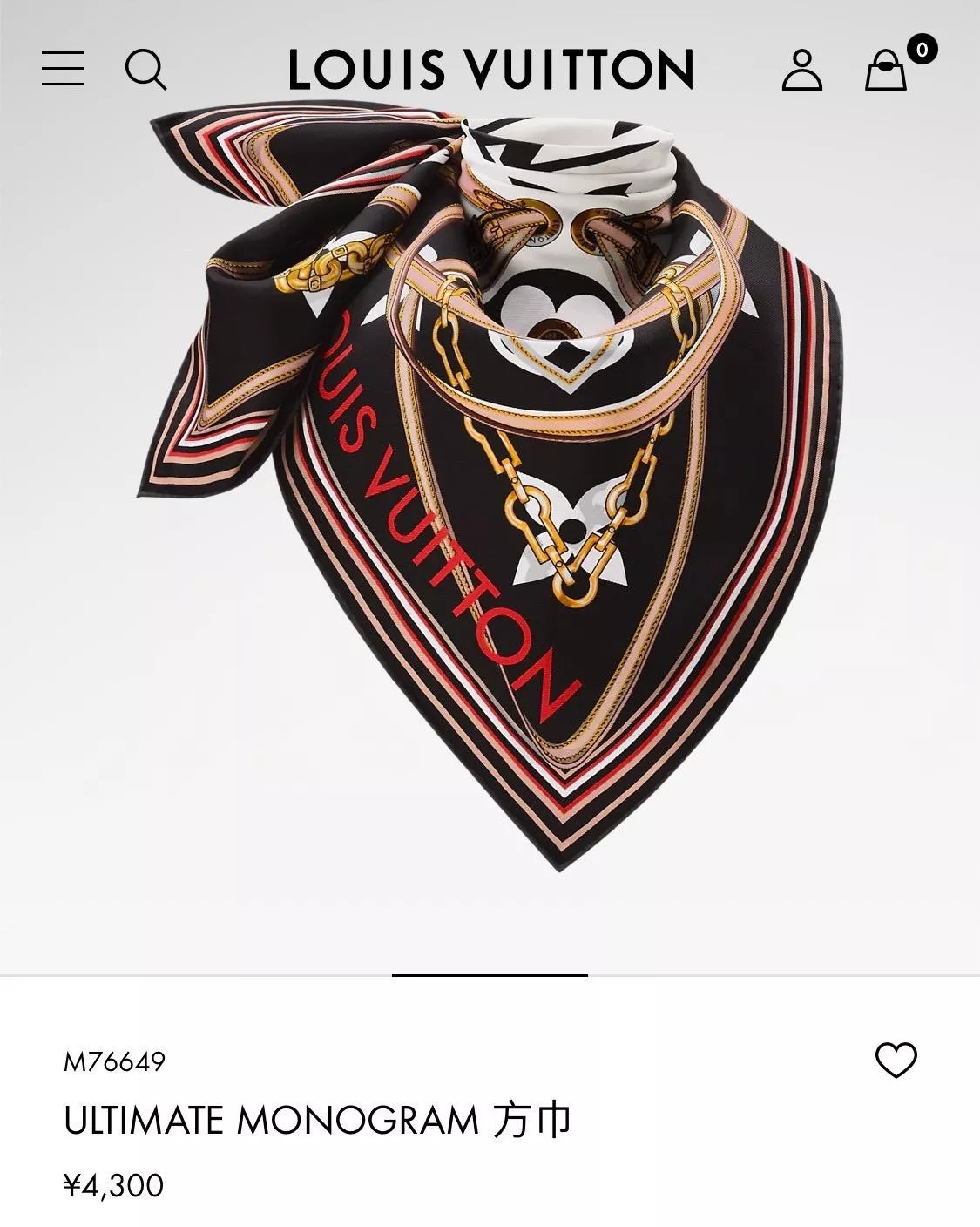Open the hamburger menu
Viewport: 980px width, 1227px height.
(x=63, y=69)
